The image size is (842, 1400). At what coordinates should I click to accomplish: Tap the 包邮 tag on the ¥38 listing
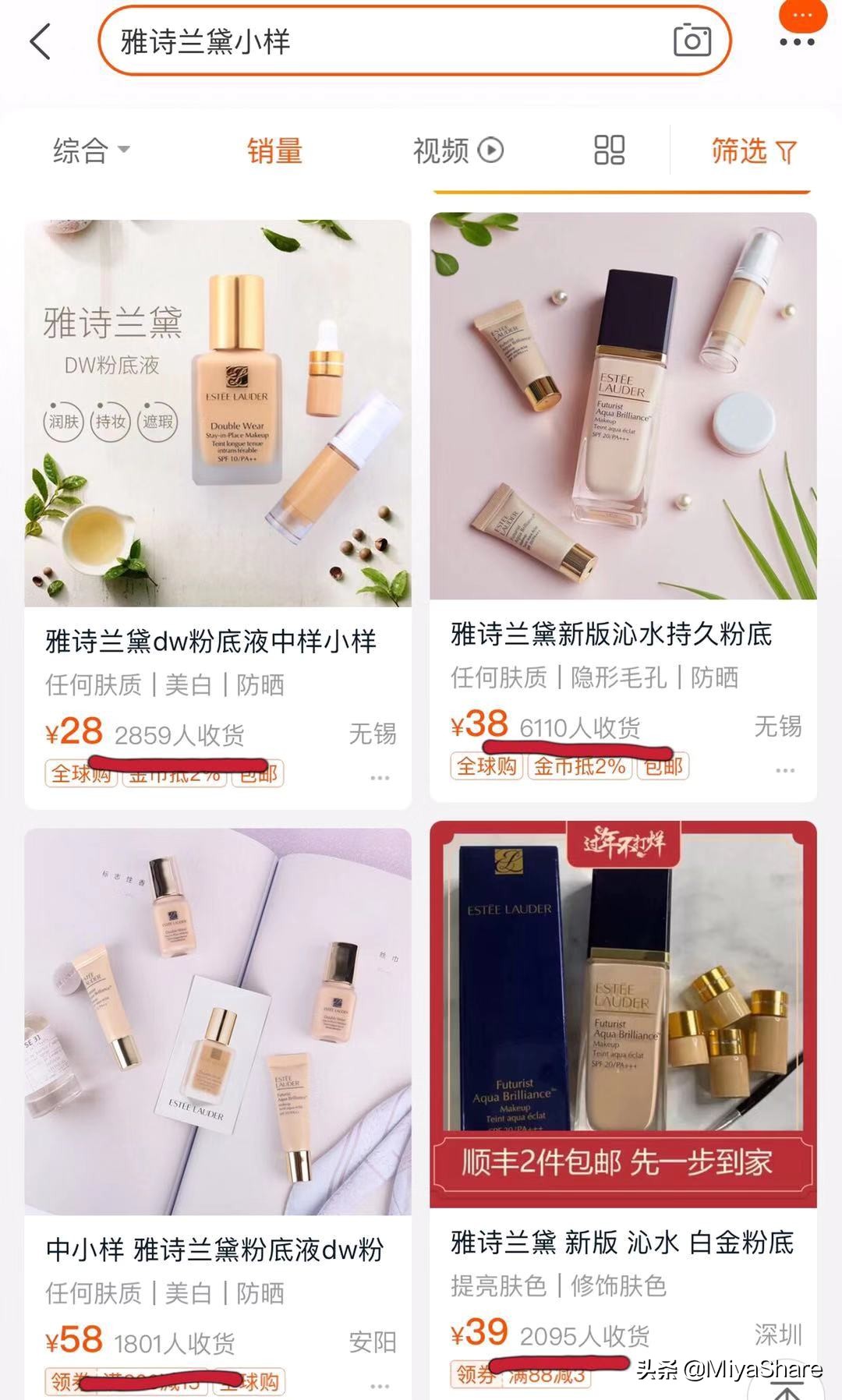[663, 767]
